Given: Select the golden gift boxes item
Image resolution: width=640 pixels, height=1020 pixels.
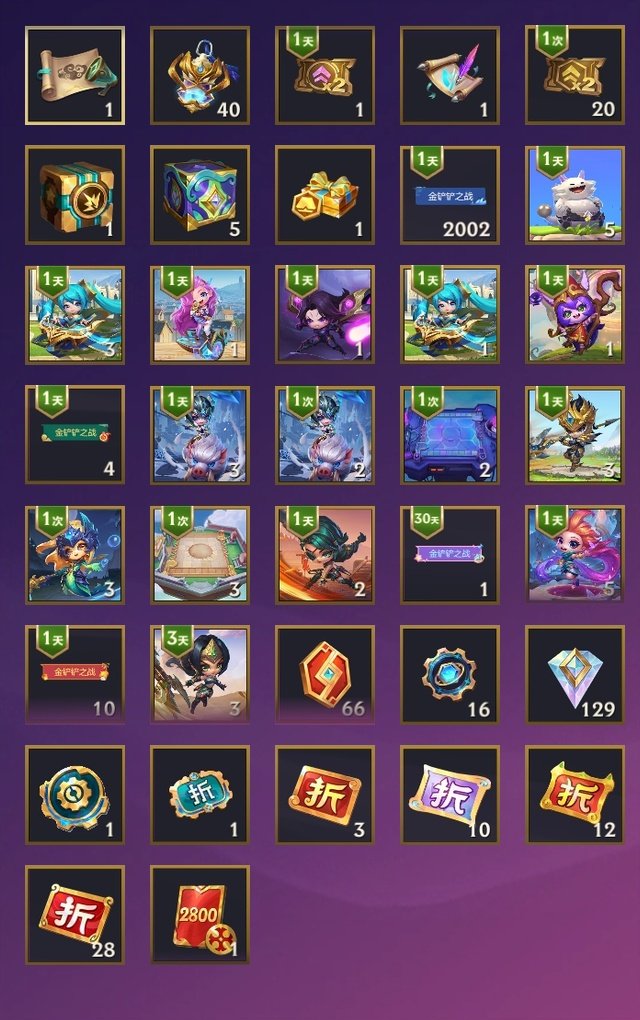Looking at the screenshot, I should click(325, 195).
